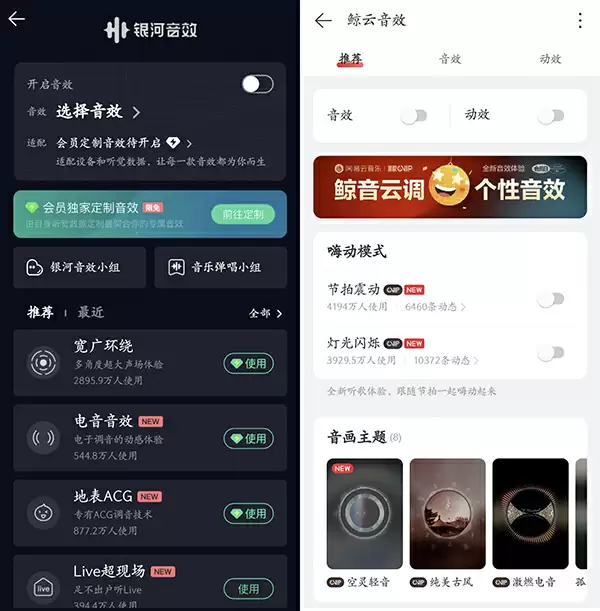Switch to the 最近 tab

(91, 313)
